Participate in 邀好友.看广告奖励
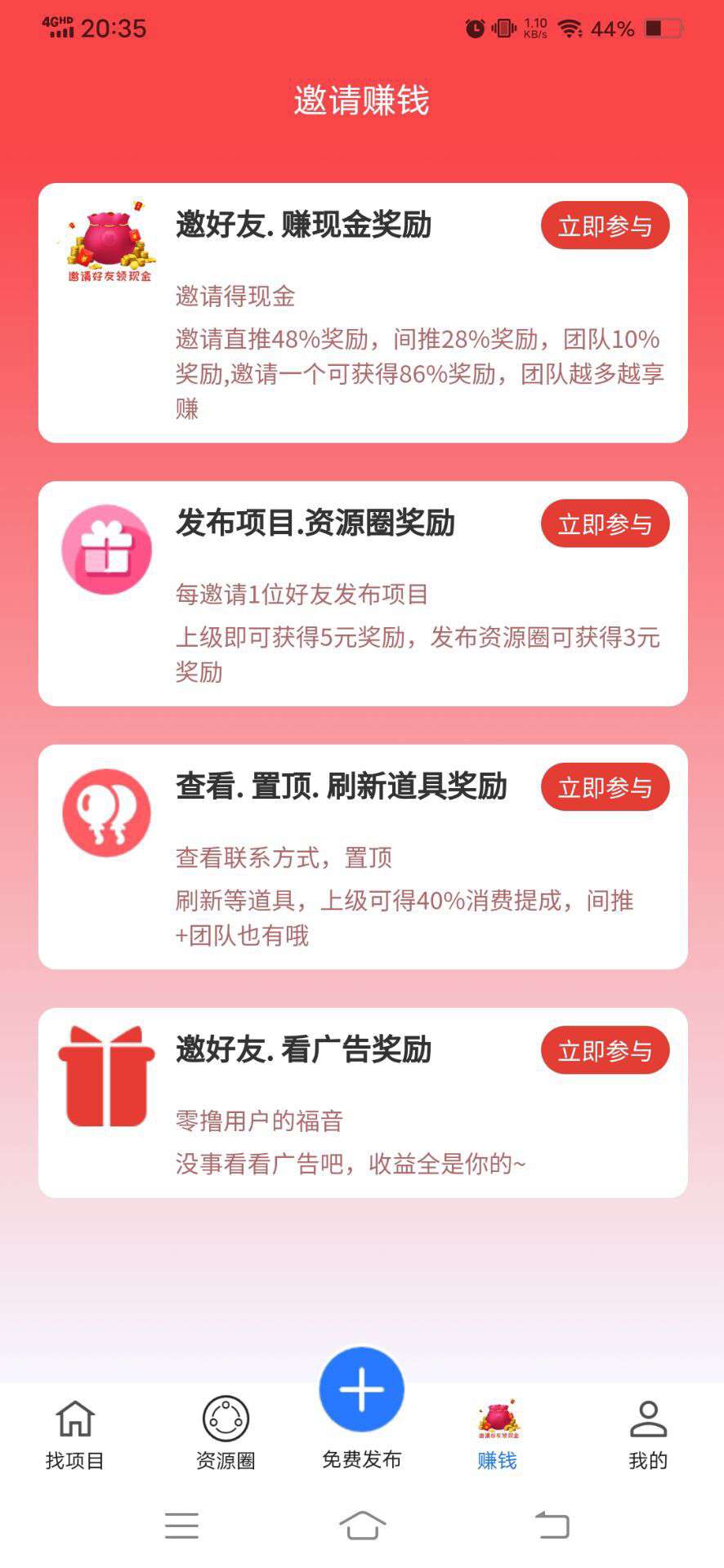Image resolution: width=724 pixels, height=1568 pixels. [x=605, y=1050]
